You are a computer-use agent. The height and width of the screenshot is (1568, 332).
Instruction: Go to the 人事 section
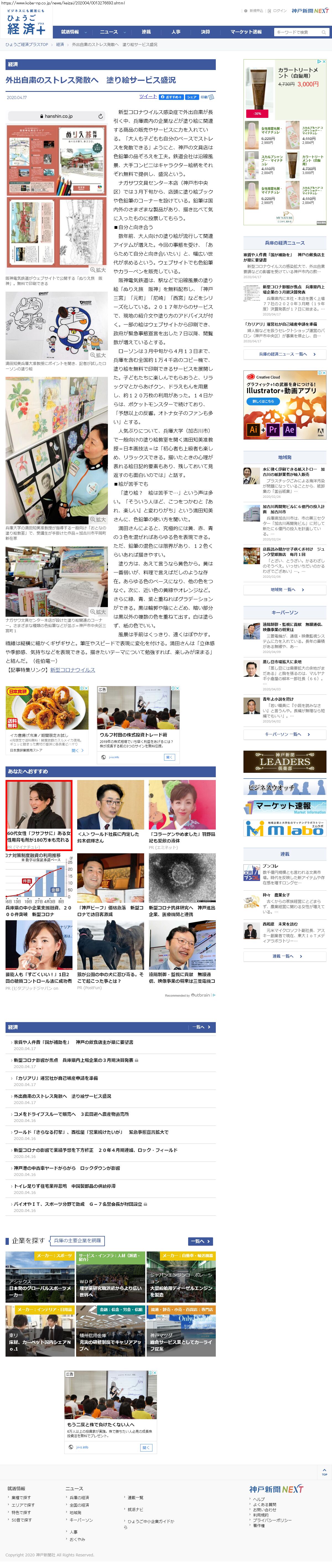[x=175, y=32]
